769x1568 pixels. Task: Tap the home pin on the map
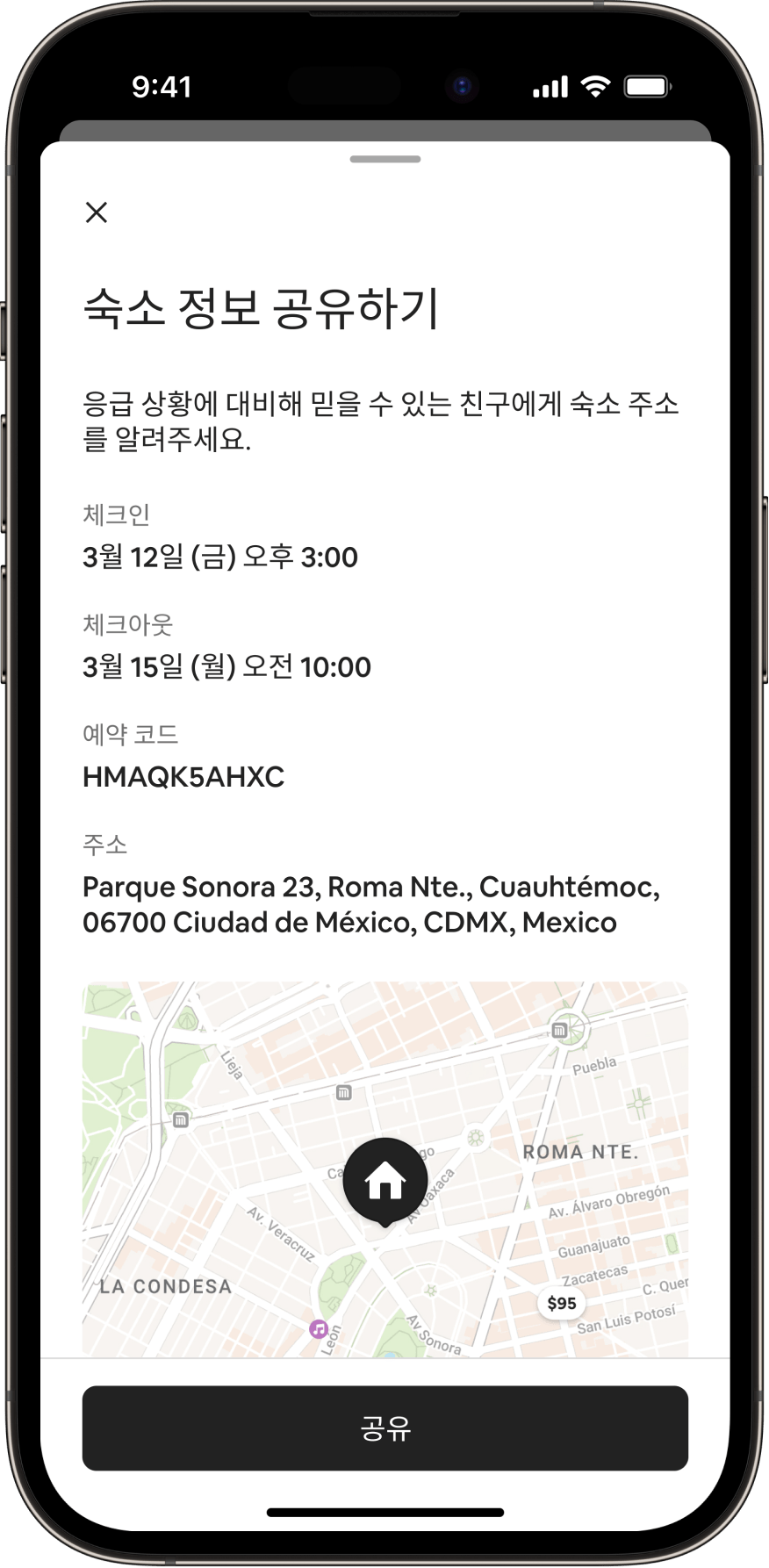pos(384,1181)
